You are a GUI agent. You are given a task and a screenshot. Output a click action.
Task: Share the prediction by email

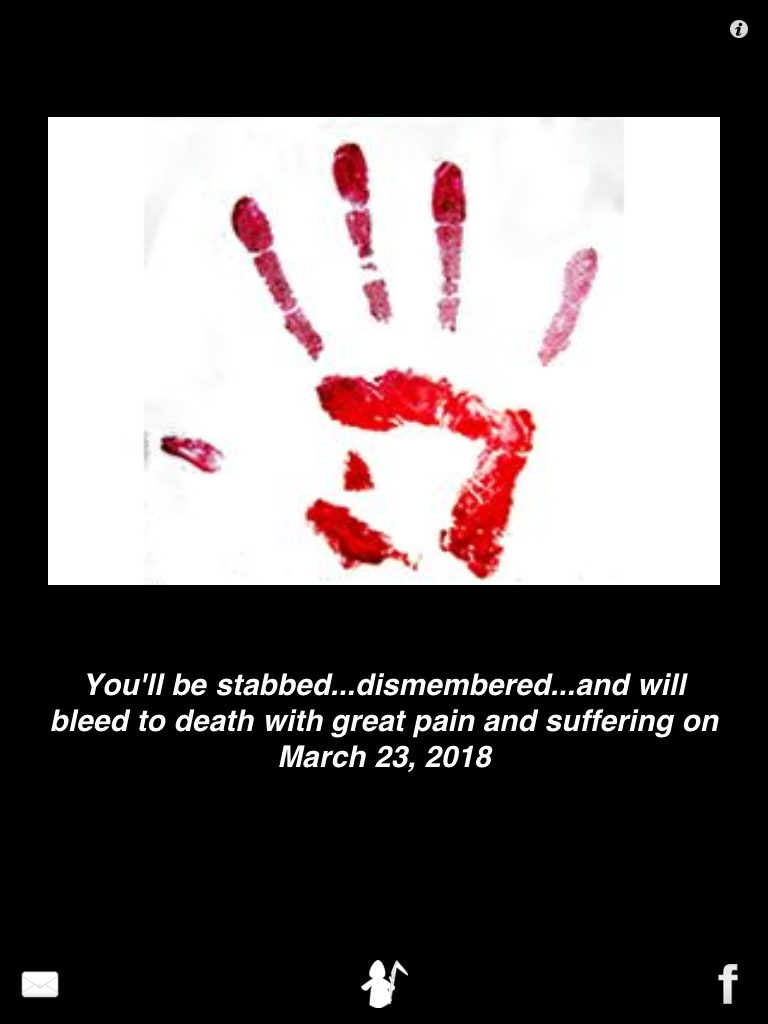[x=40, y=984]
